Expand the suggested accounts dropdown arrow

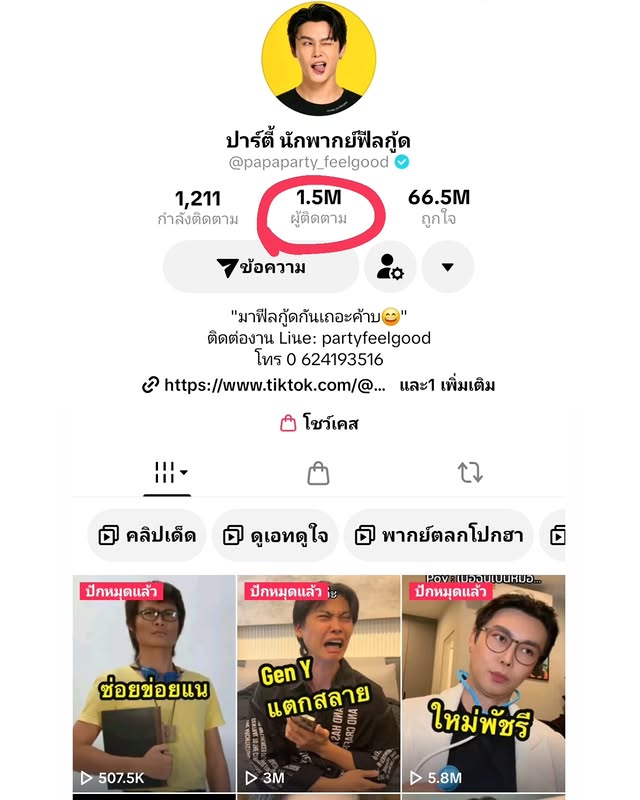(448, 267)
